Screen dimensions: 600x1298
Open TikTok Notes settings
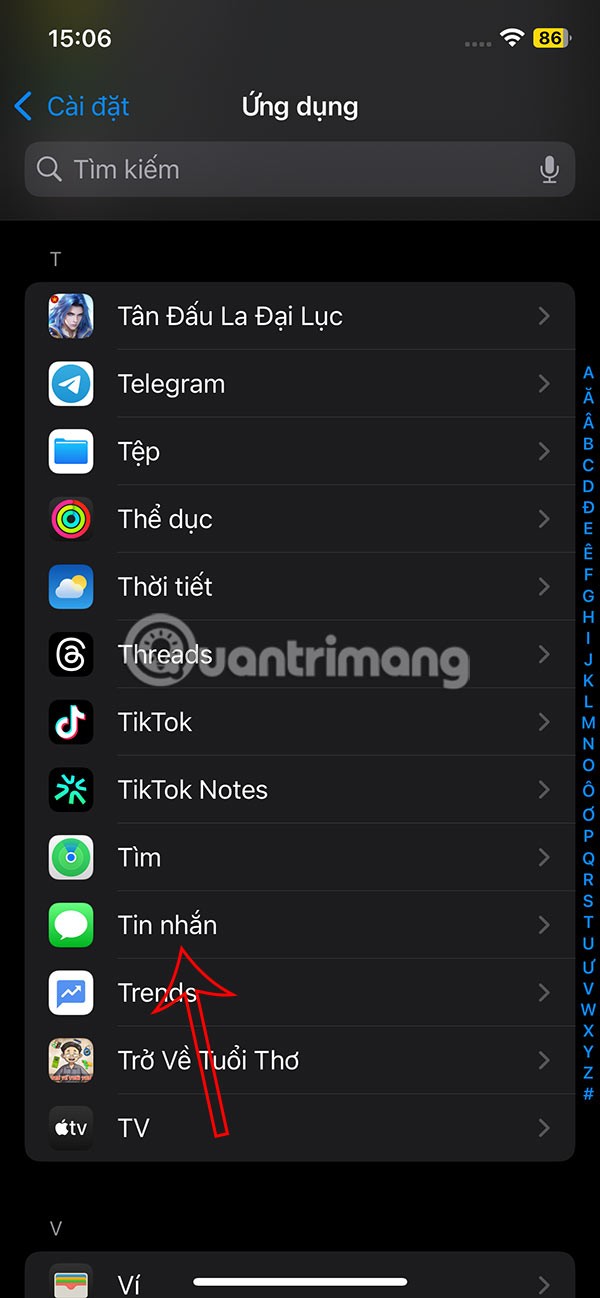pos(300,790)
